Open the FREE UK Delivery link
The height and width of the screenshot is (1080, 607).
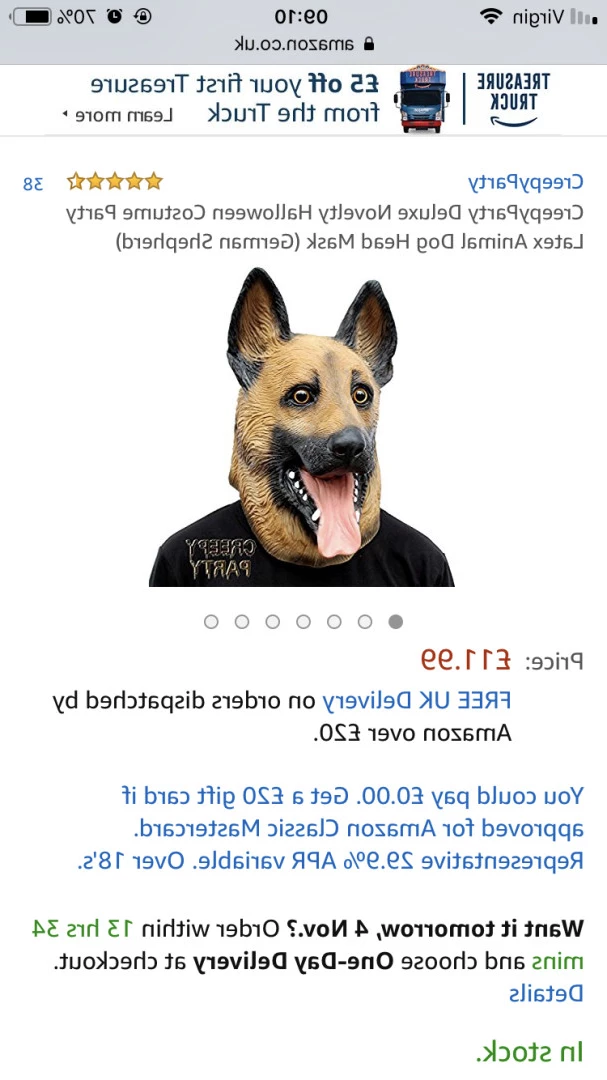416,700
